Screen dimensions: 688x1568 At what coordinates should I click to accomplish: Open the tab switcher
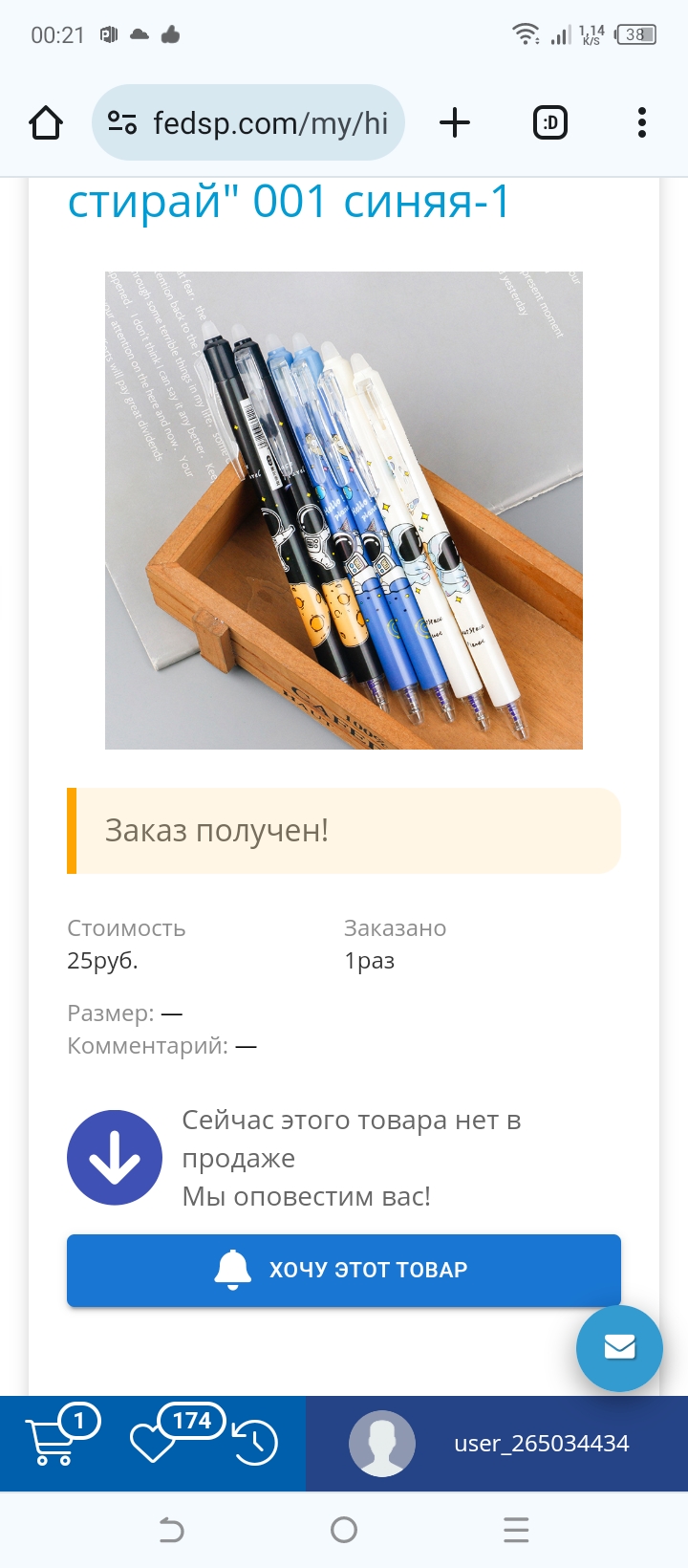[x=550, y=123]
